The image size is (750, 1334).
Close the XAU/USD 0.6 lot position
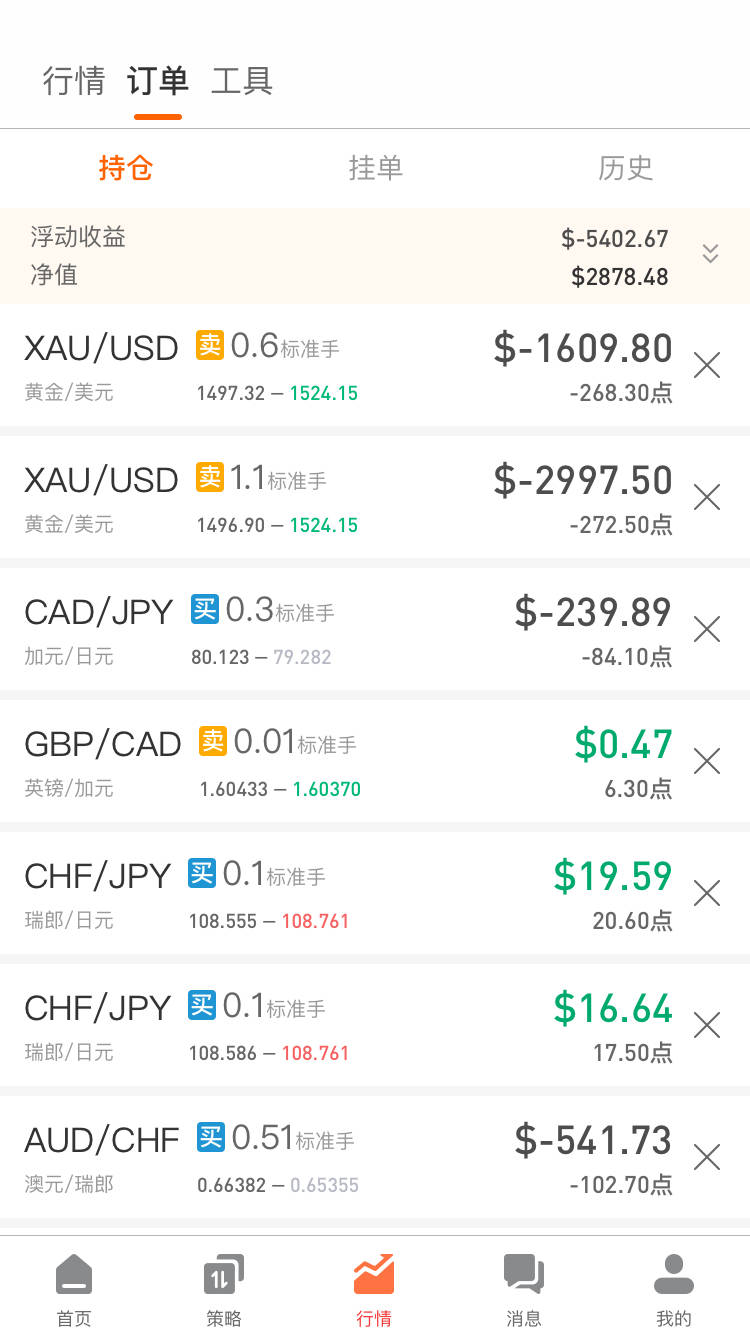[x=707, y=366]
